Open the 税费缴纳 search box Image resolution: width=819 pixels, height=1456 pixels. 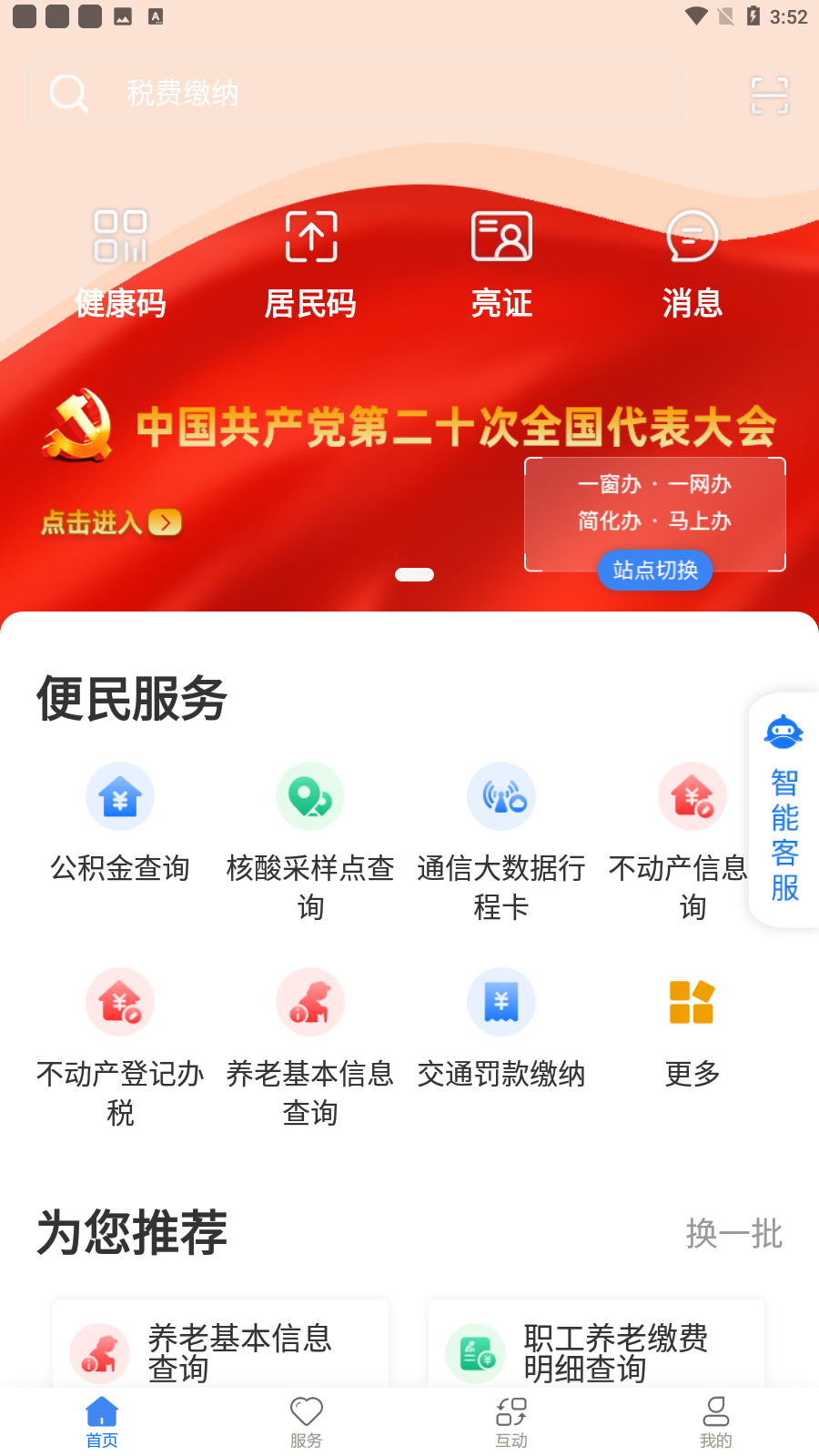tap(355, 94)
